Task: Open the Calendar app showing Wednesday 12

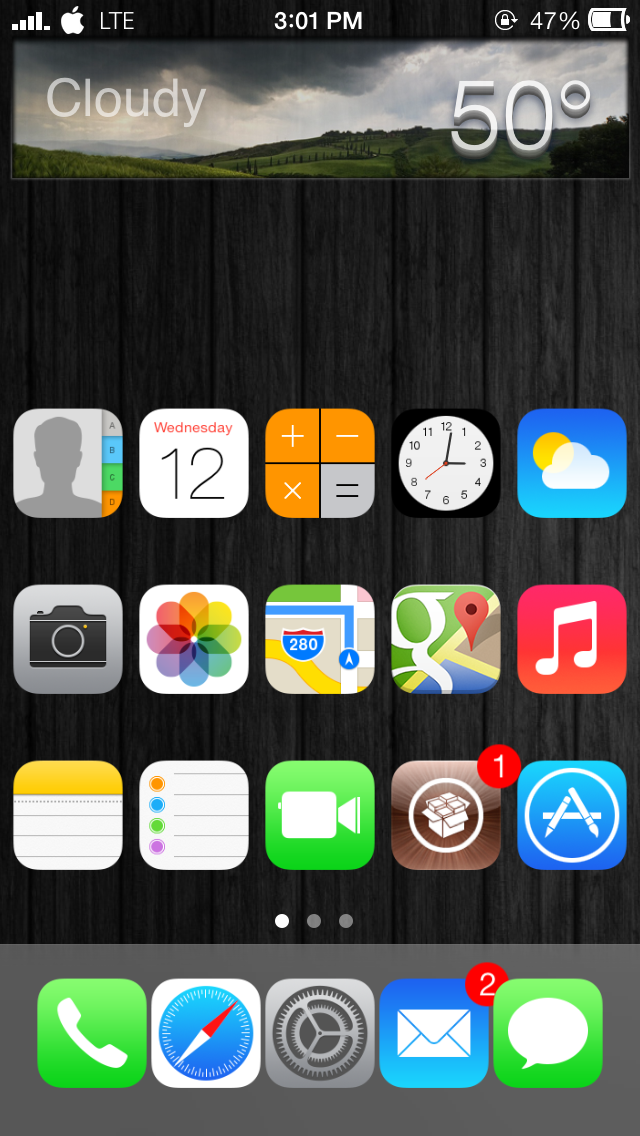Action: [x=194, y=463]
